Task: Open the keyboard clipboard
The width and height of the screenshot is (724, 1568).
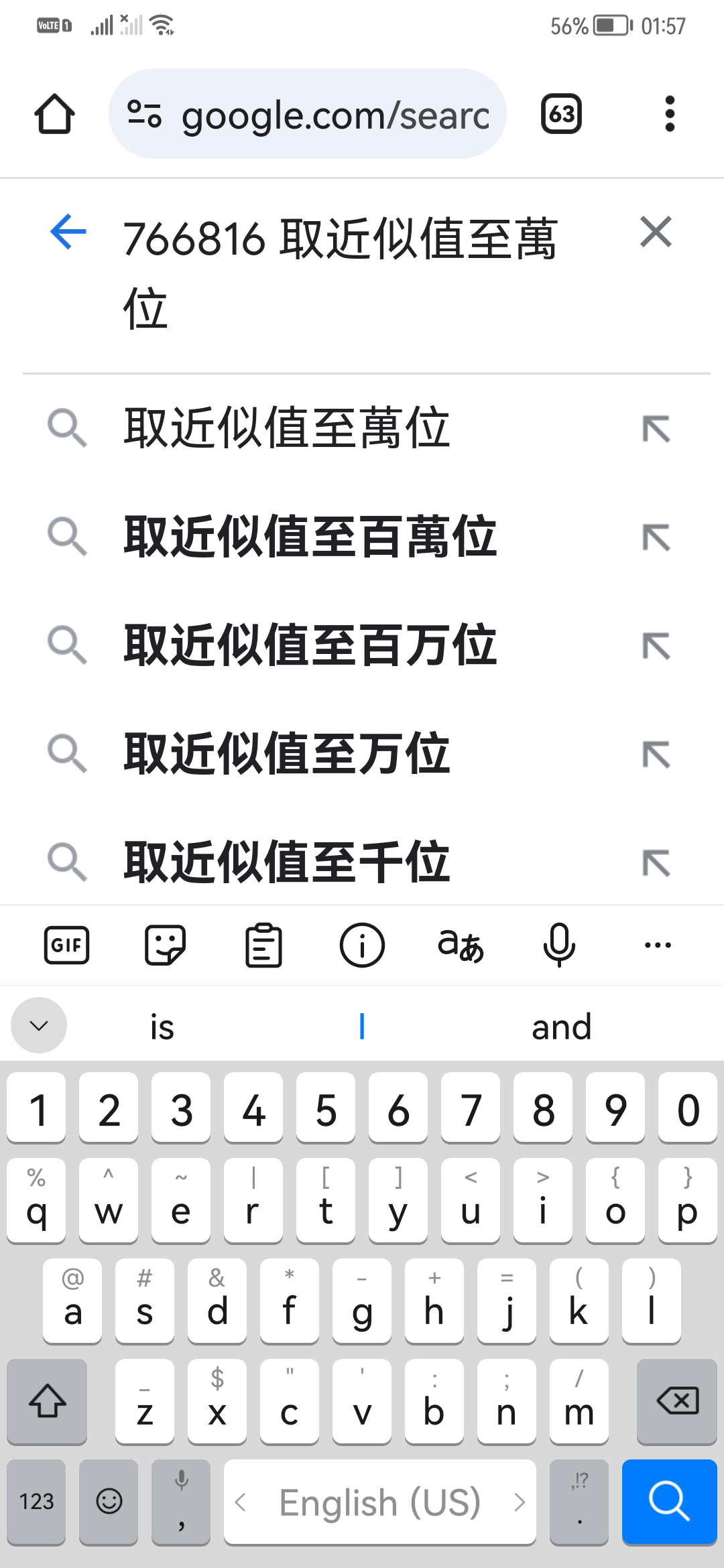Action: [263, 945]
